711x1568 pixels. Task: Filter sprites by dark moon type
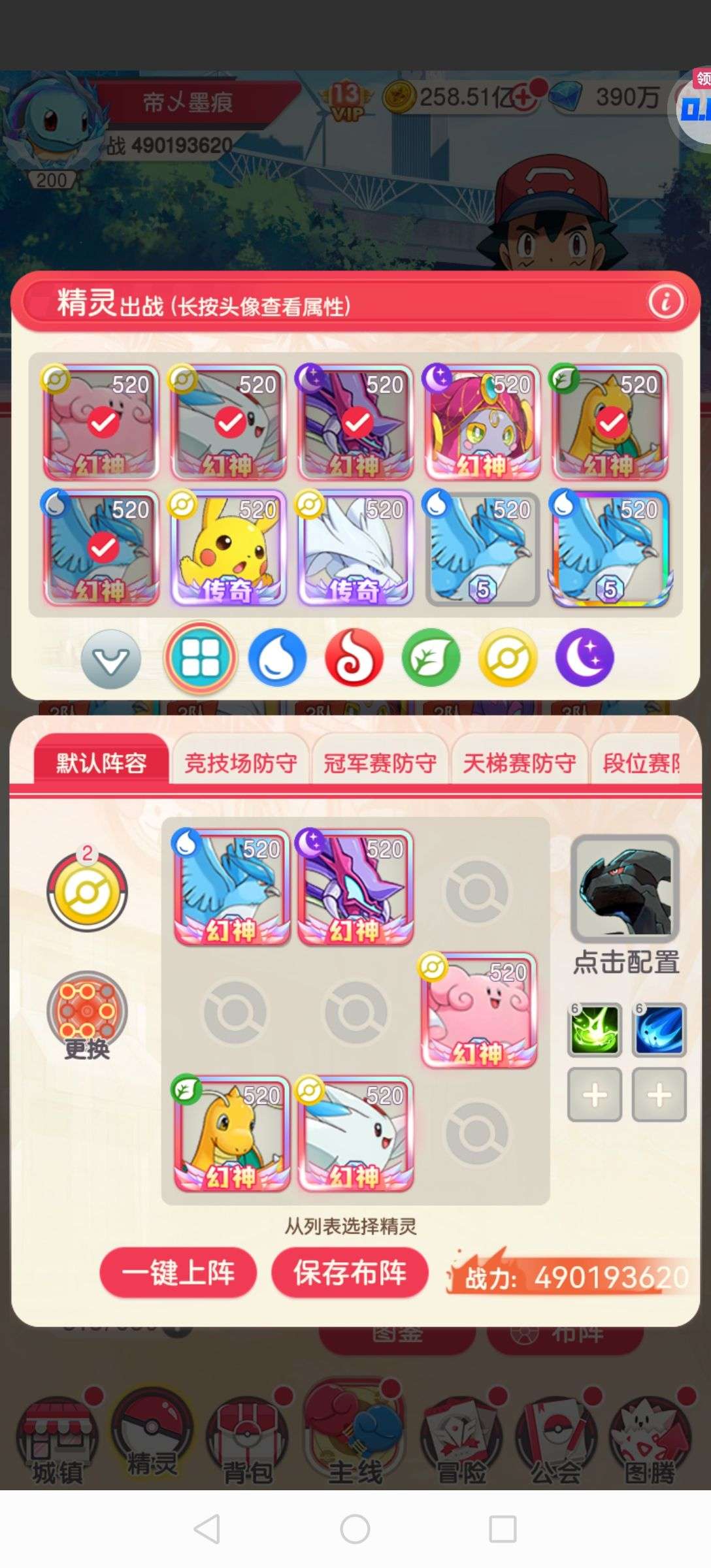584,659
